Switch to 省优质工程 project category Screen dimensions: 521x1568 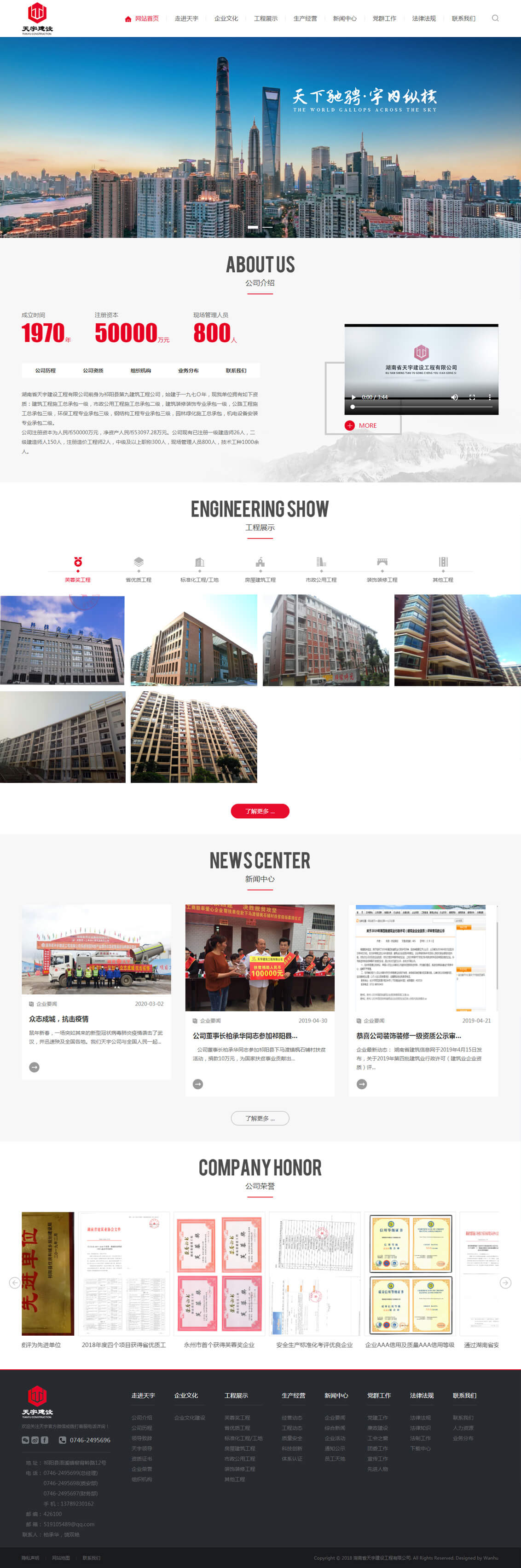tap(139, 569)
